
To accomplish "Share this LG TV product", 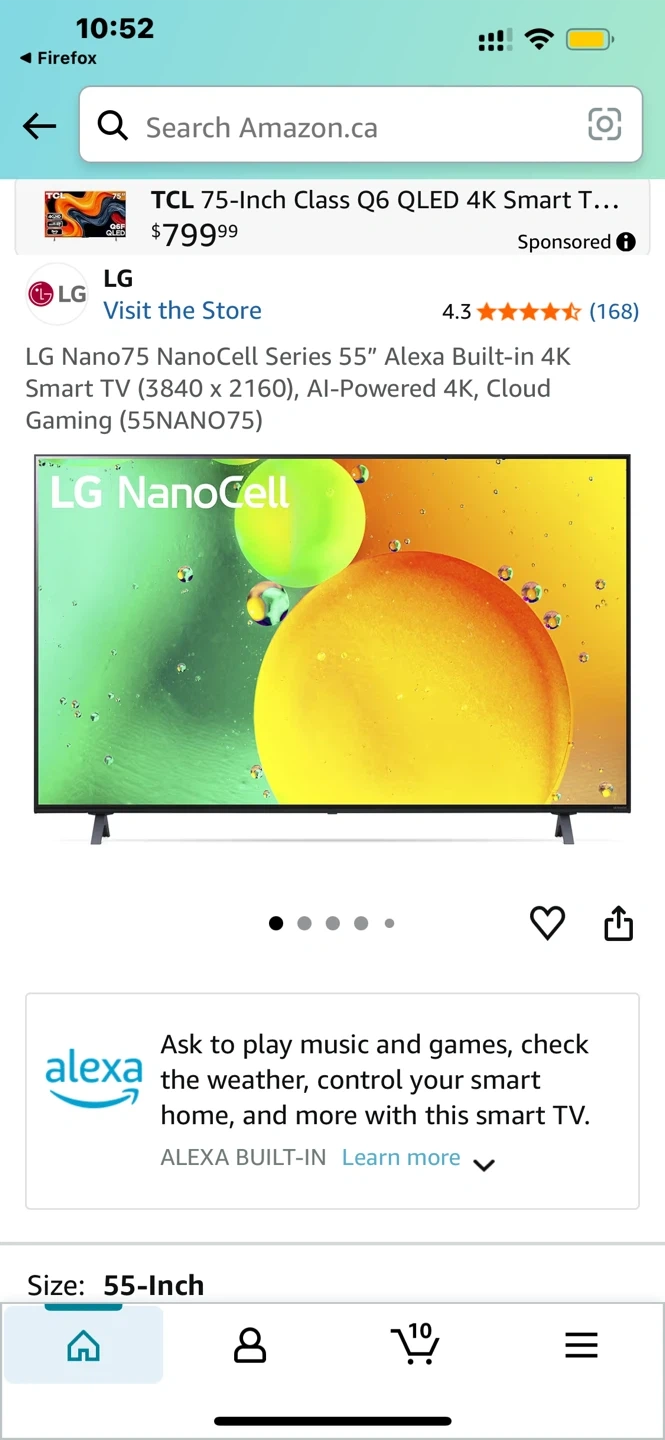I will pos(618,923).
